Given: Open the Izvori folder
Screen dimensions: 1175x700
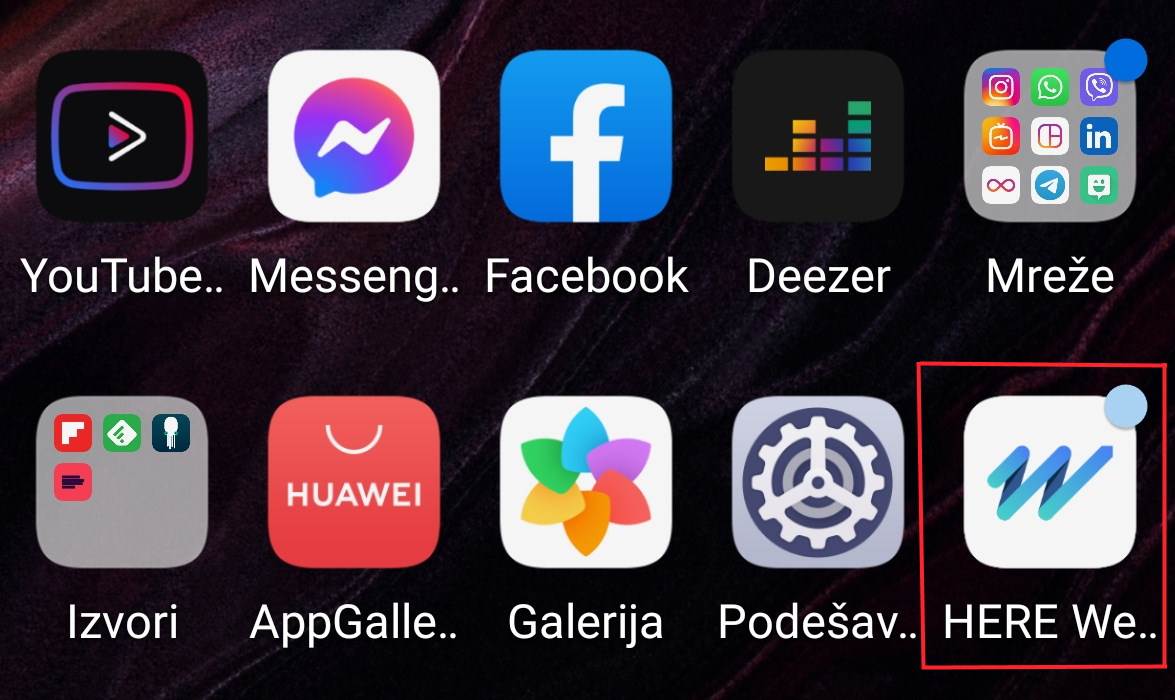Looking at the screenshot, I should (x=122, y=482).
